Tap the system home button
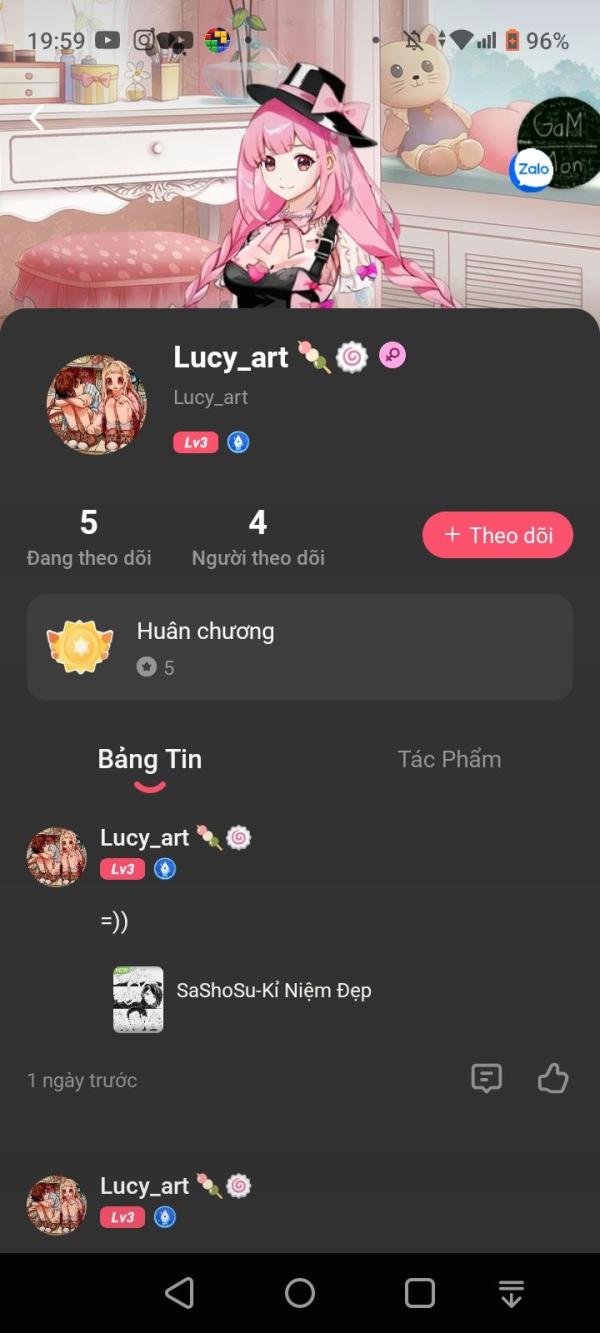600x1333 pixels. tap(300, 1293)
